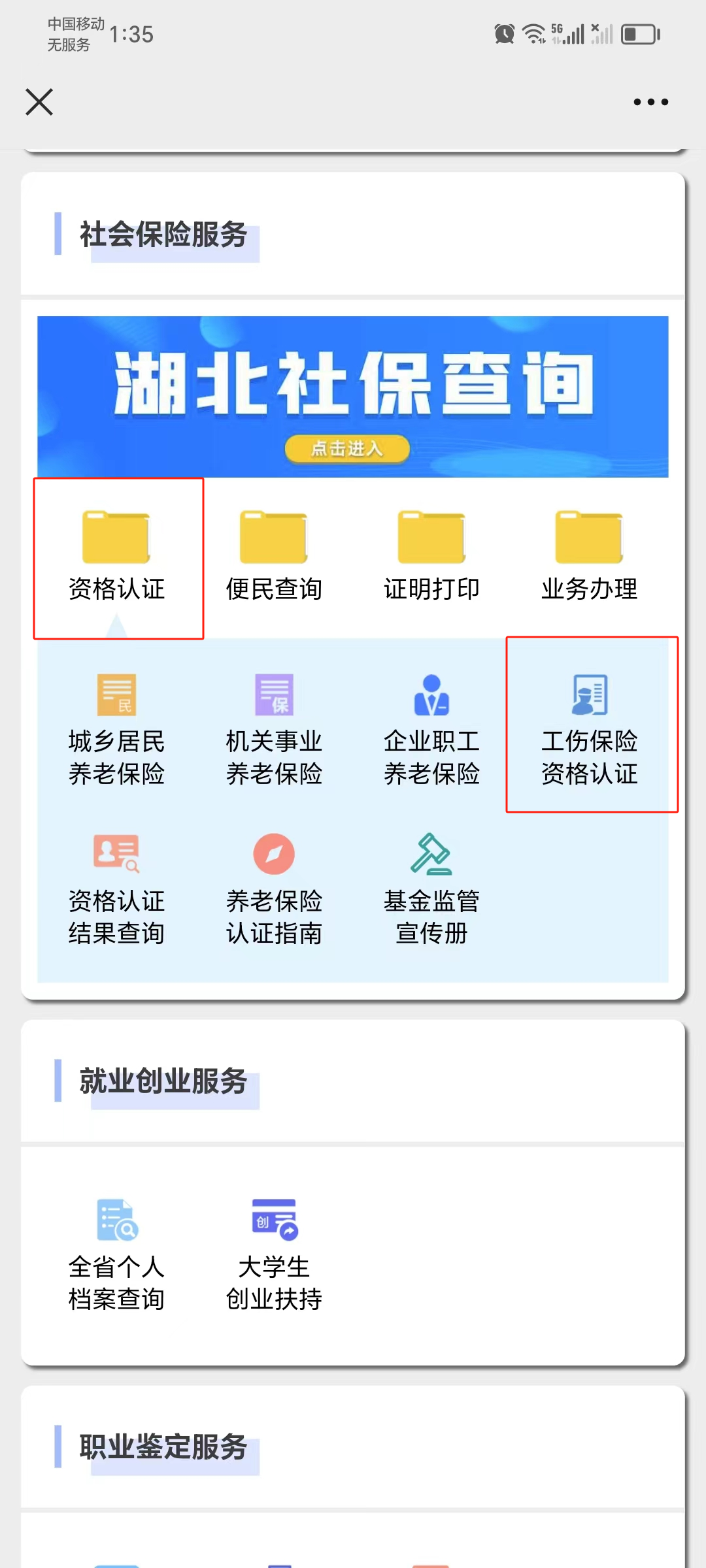
Task: Open the 湖北社保查询 banner
Action: [352, 397]
